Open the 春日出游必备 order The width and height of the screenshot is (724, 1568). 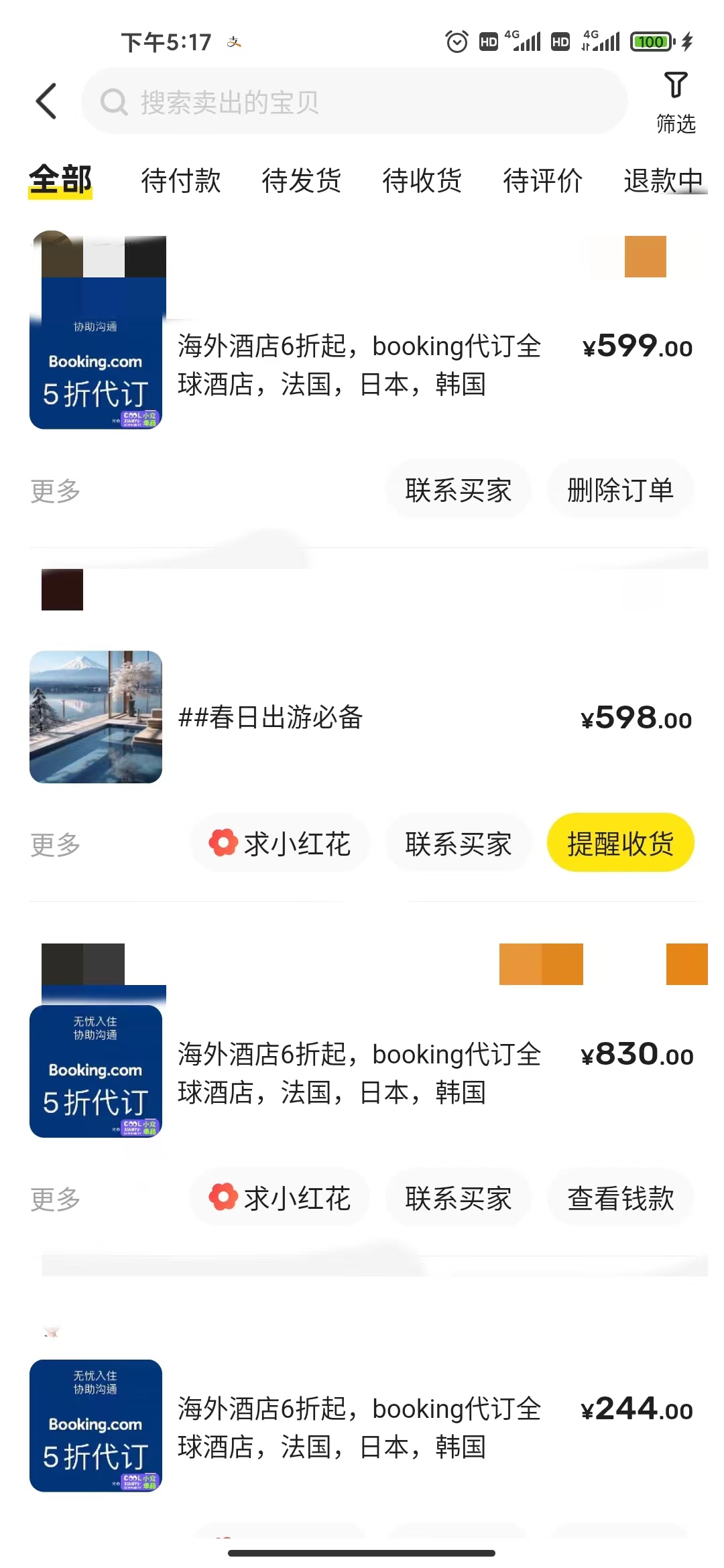tap(271, 717)
